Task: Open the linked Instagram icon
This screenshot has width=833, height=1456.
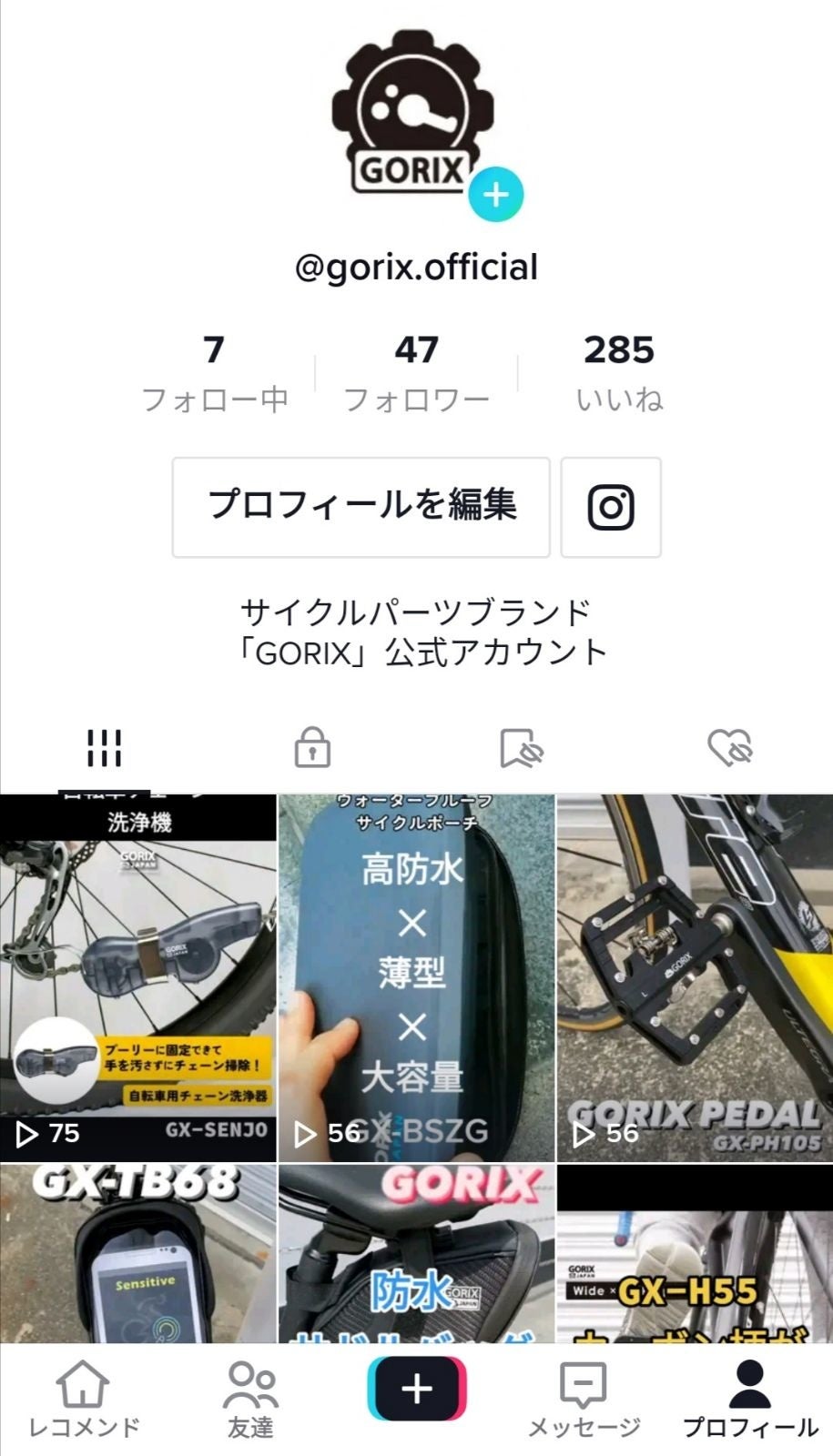Action: point(611,507)
